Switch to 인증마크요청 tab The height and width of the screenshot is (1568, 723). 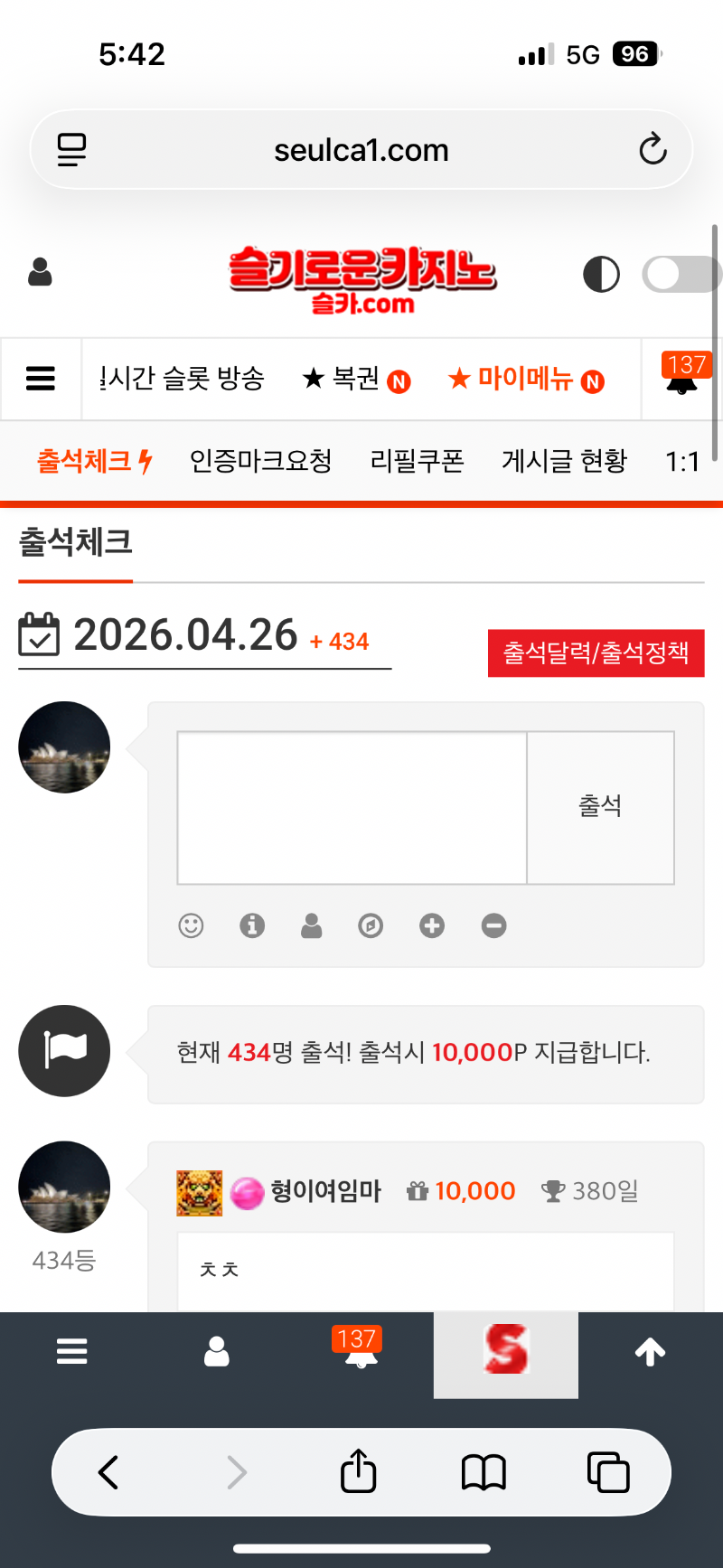[x=260, y=462]
